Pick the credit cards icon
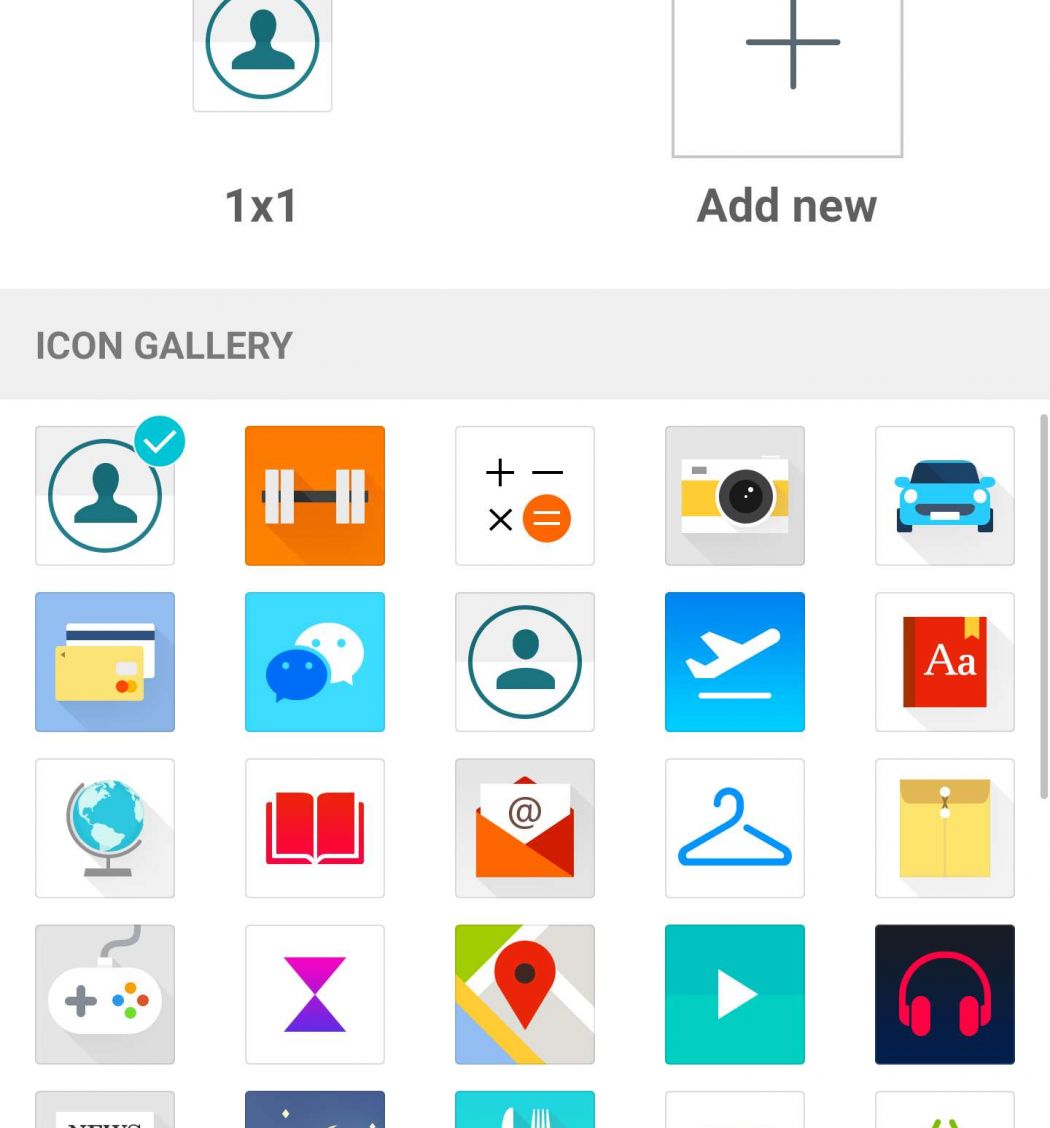Viewport: 1050px width, 1128px height. (x=105, y=662)
